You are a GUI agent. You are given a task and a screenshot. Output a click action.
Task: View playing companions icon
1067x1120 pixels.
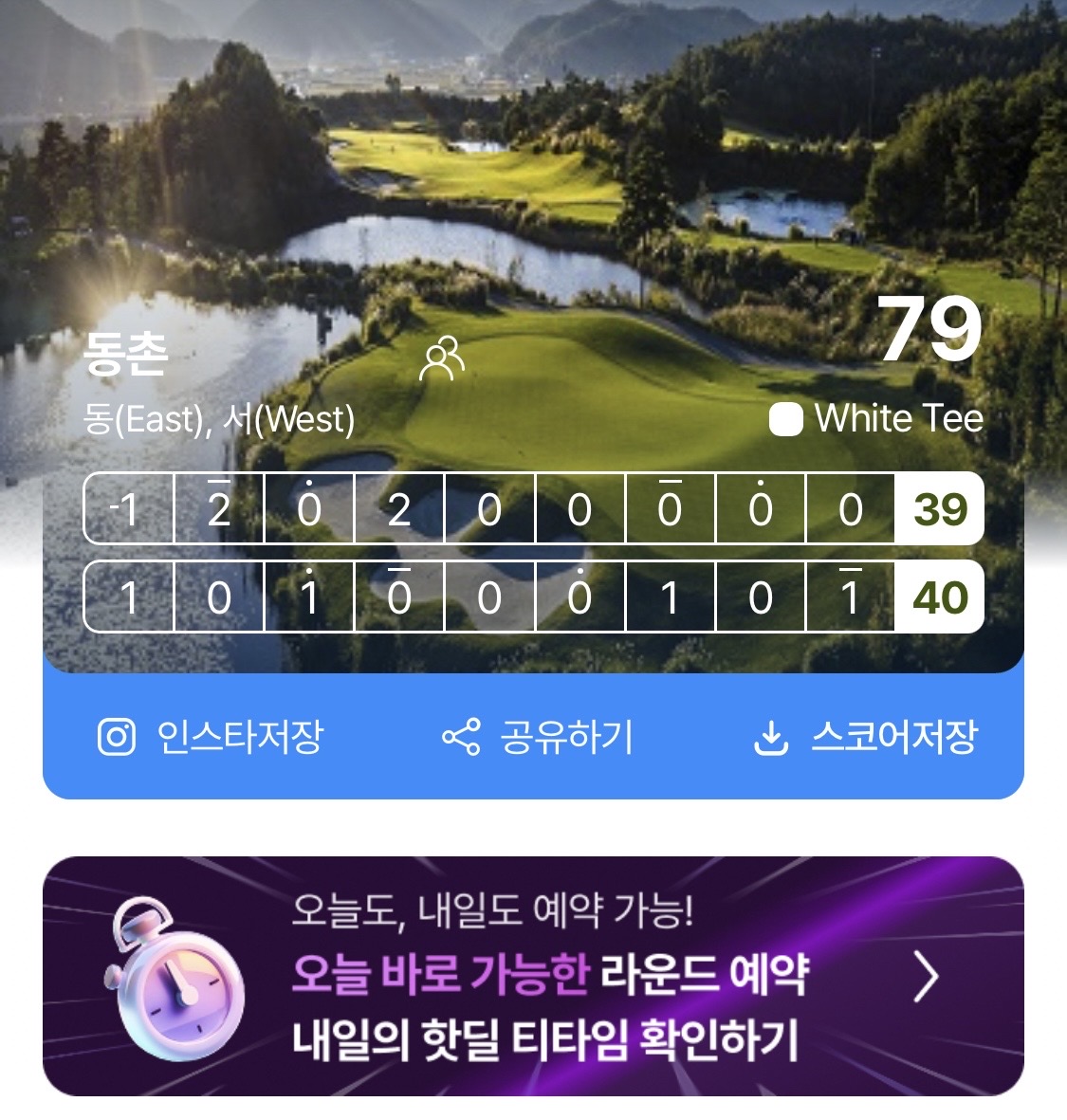[x=442, y=358]
